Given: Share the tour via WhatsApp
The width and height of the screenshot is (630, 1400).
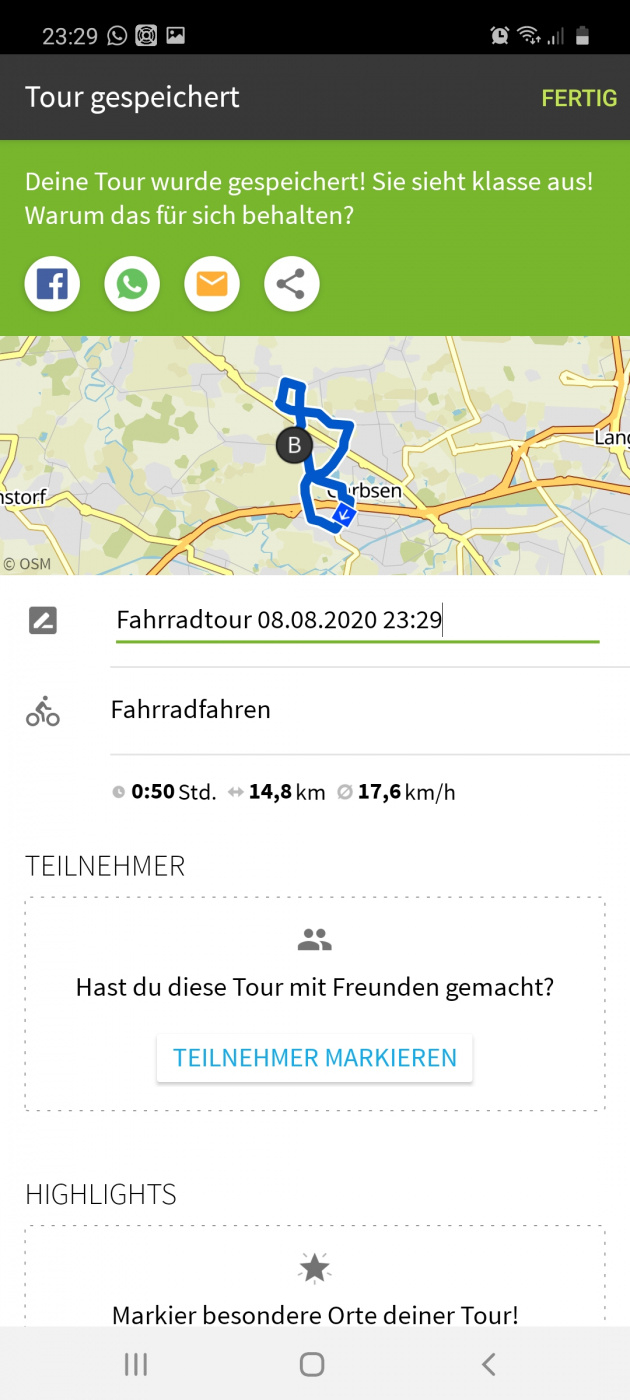Looking at the screenshot, I should point(132,285).
